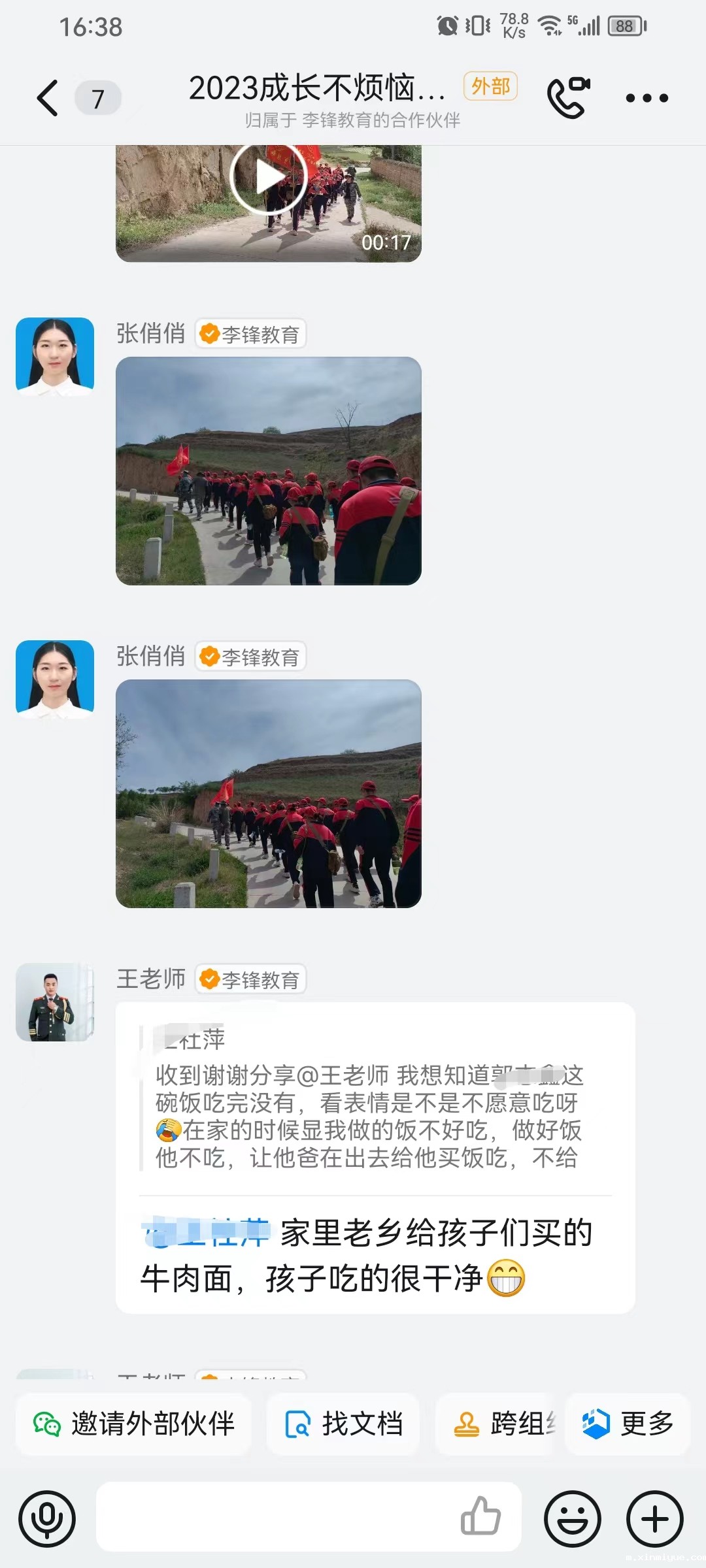Screen dimensions: 706x1568
Task: Tap the 李锋教育 badge next to 王老师
Action: [252, 979]
